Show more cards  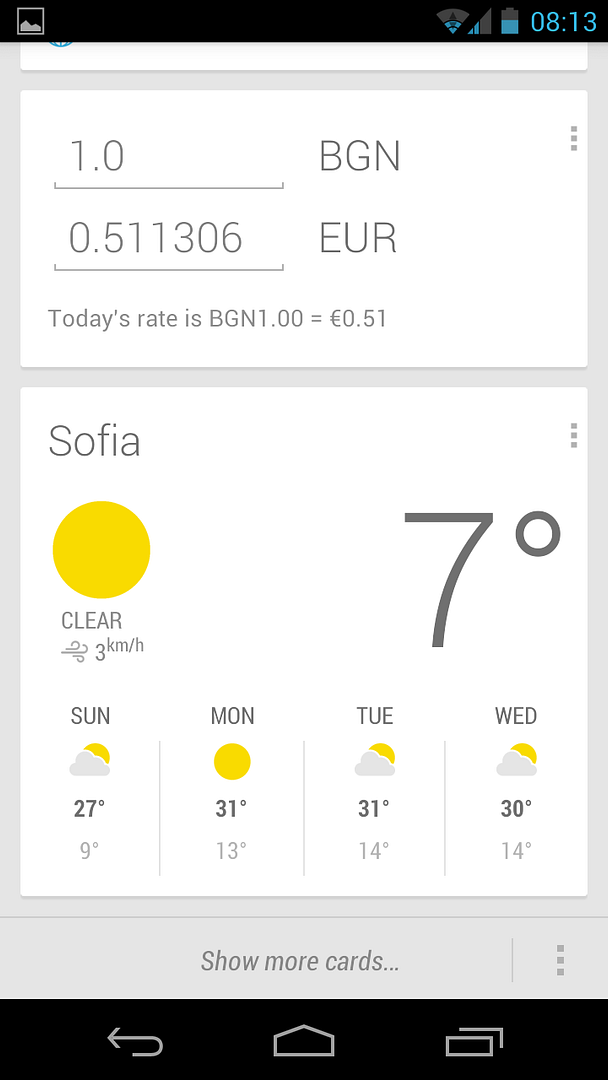pos(300,960)
